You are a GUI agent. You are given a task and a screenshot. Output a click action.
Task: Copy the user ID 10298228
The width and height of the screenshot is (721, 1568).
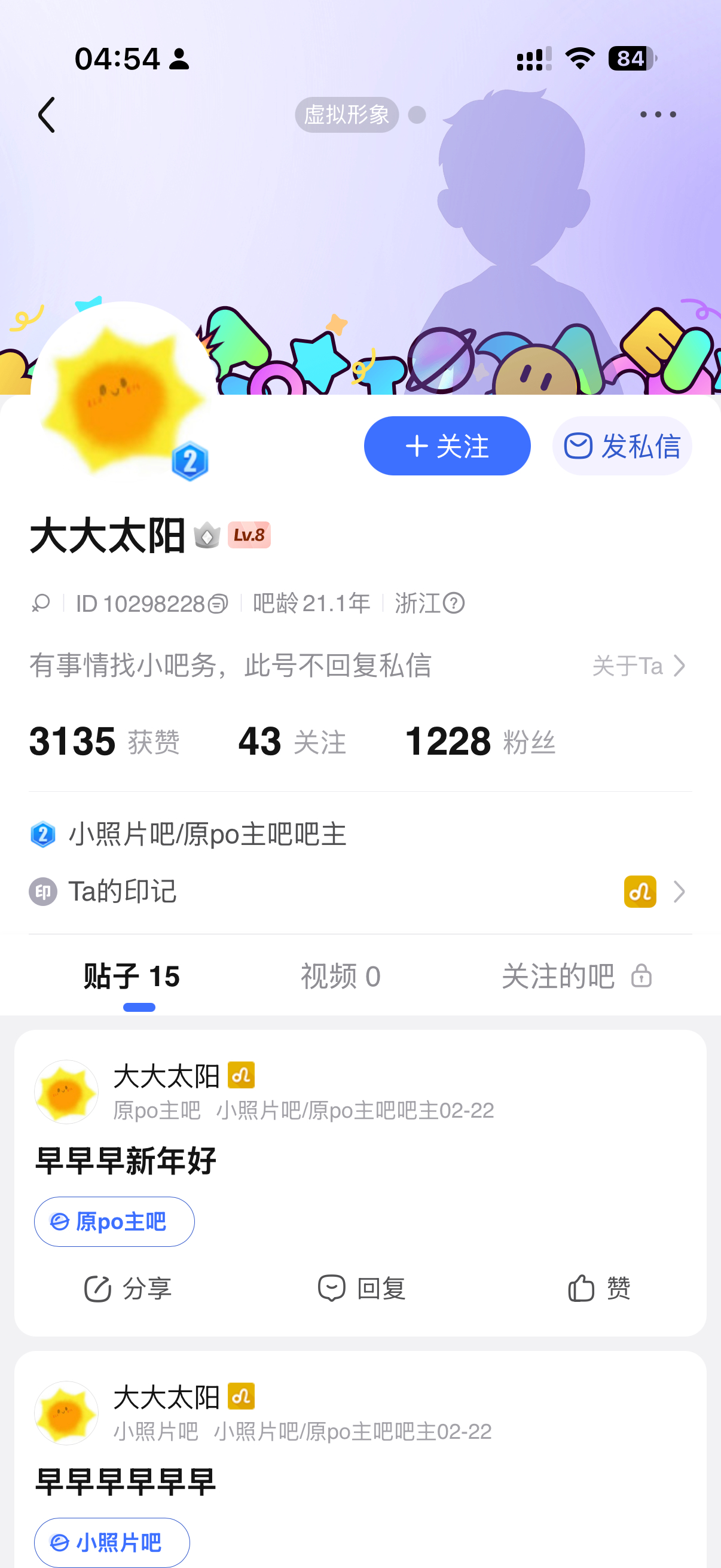(218, 604)
